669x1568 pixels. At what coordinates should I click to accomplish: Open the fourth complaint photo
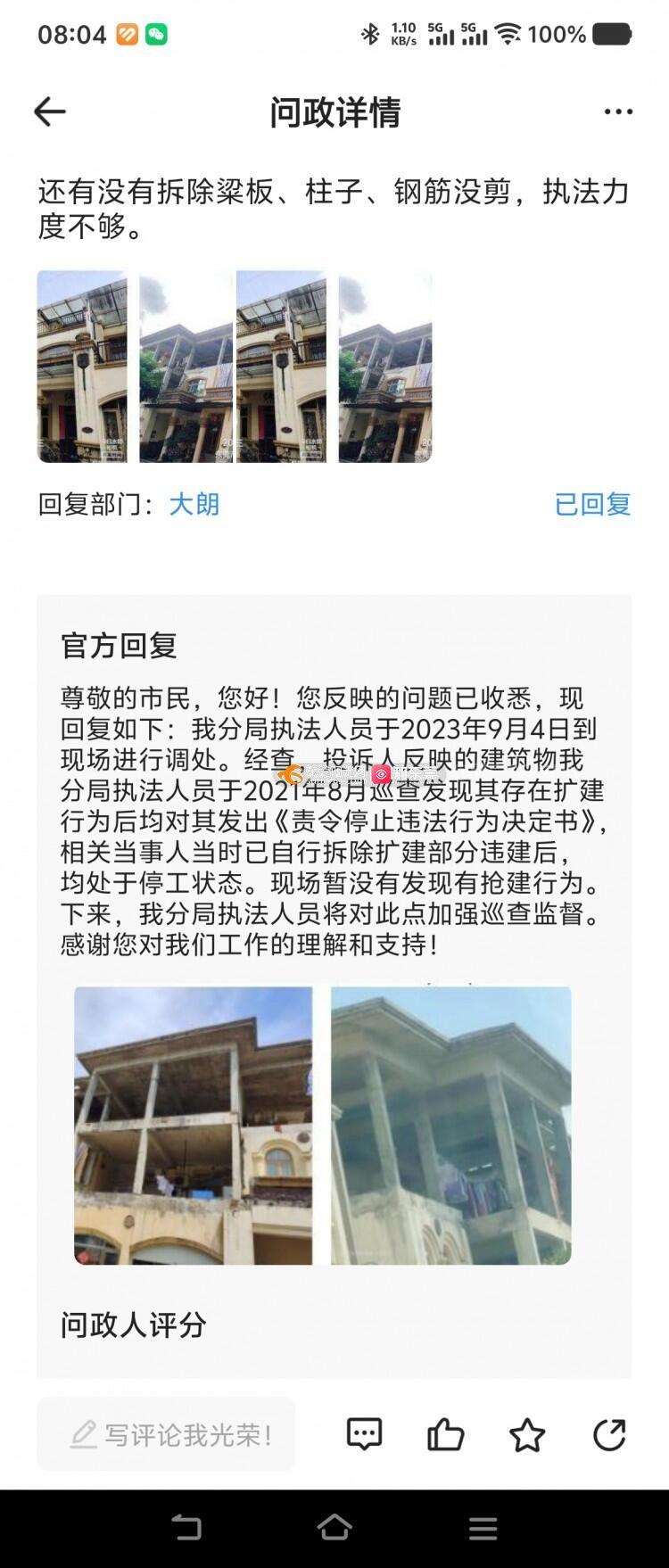point(385,367)
